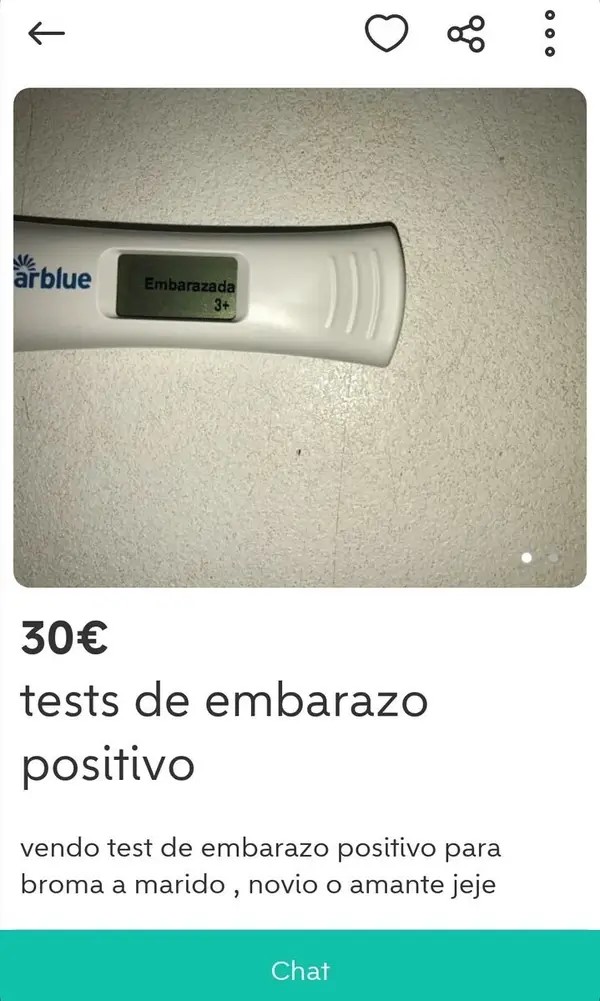This screenshot has width=600, height=1001.
Task: Open the three-dot overflow menu
Action: [x=549, y=34]
